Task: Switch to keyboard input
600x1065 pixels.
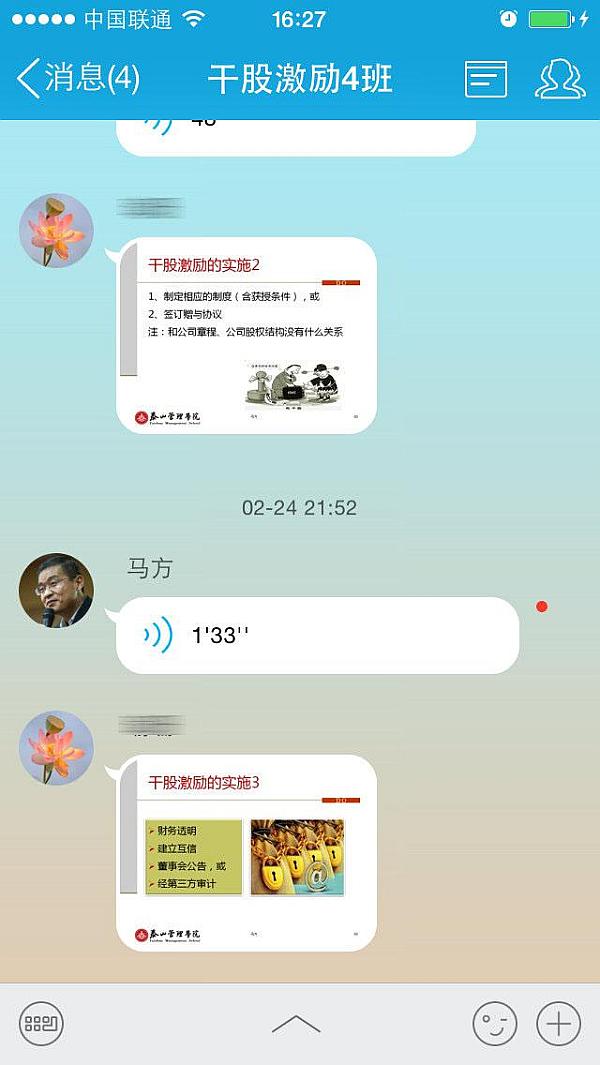Action: point(42,1024)
